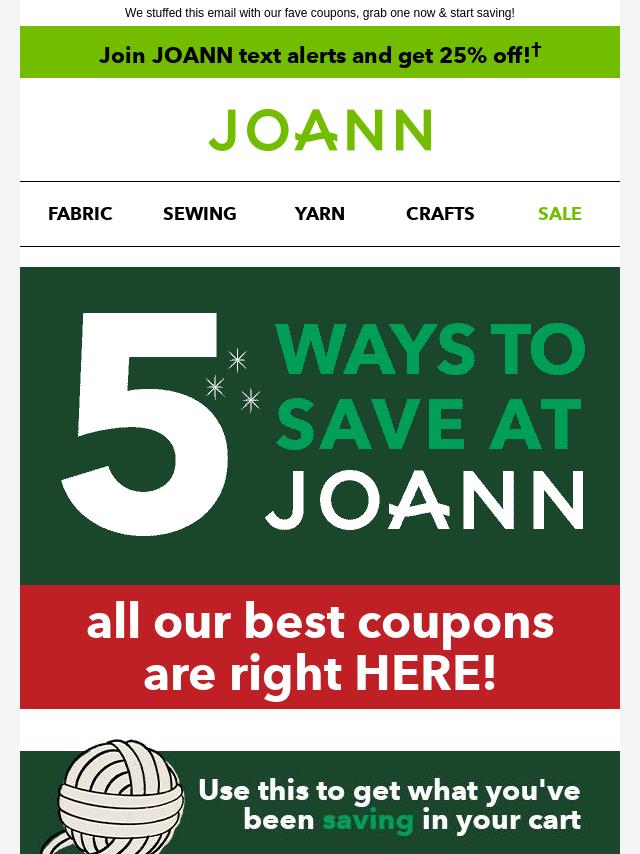This screenshot has height=854, width=640.
Task: Select the CRAFTS category
Action: [440, 214]
